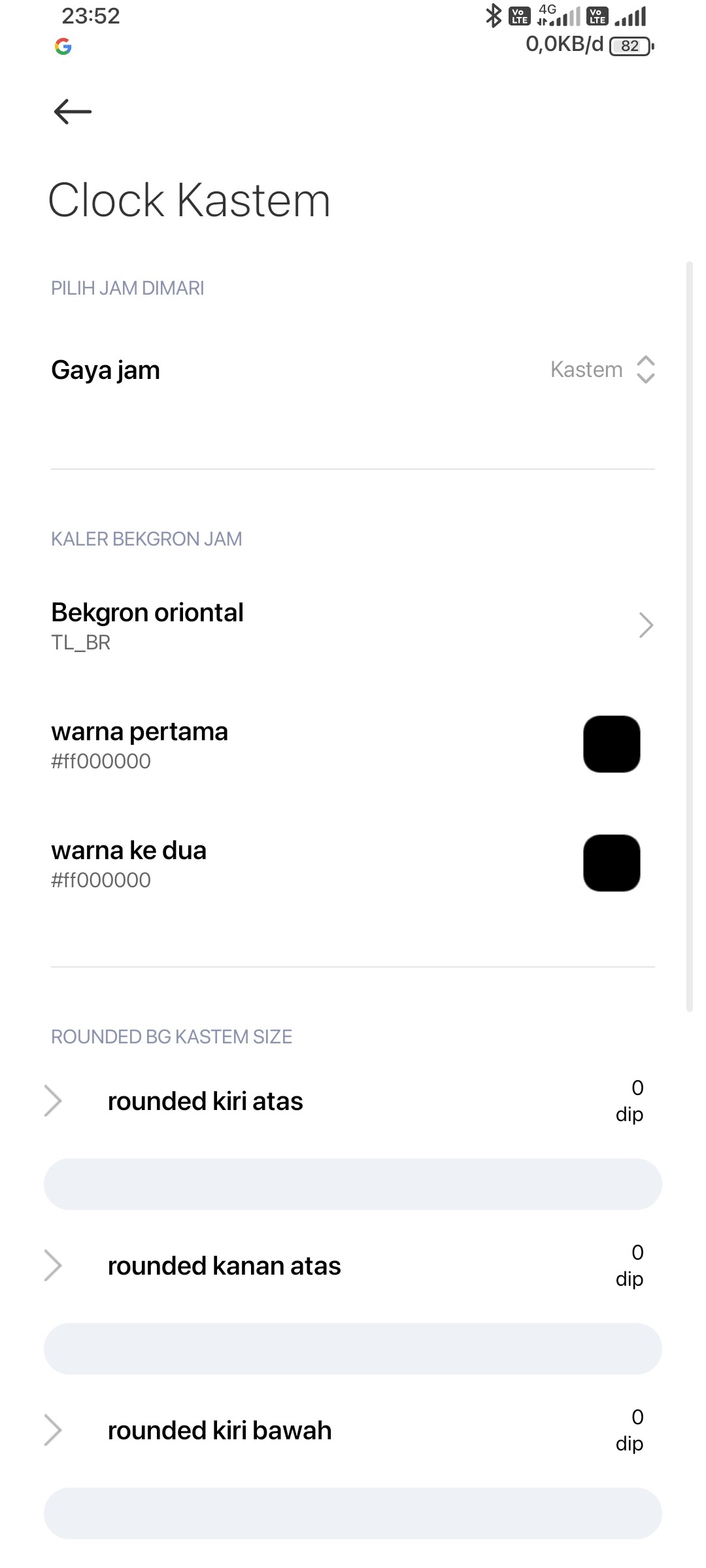Expand the rounded kiri atas row

[53, 1101]
